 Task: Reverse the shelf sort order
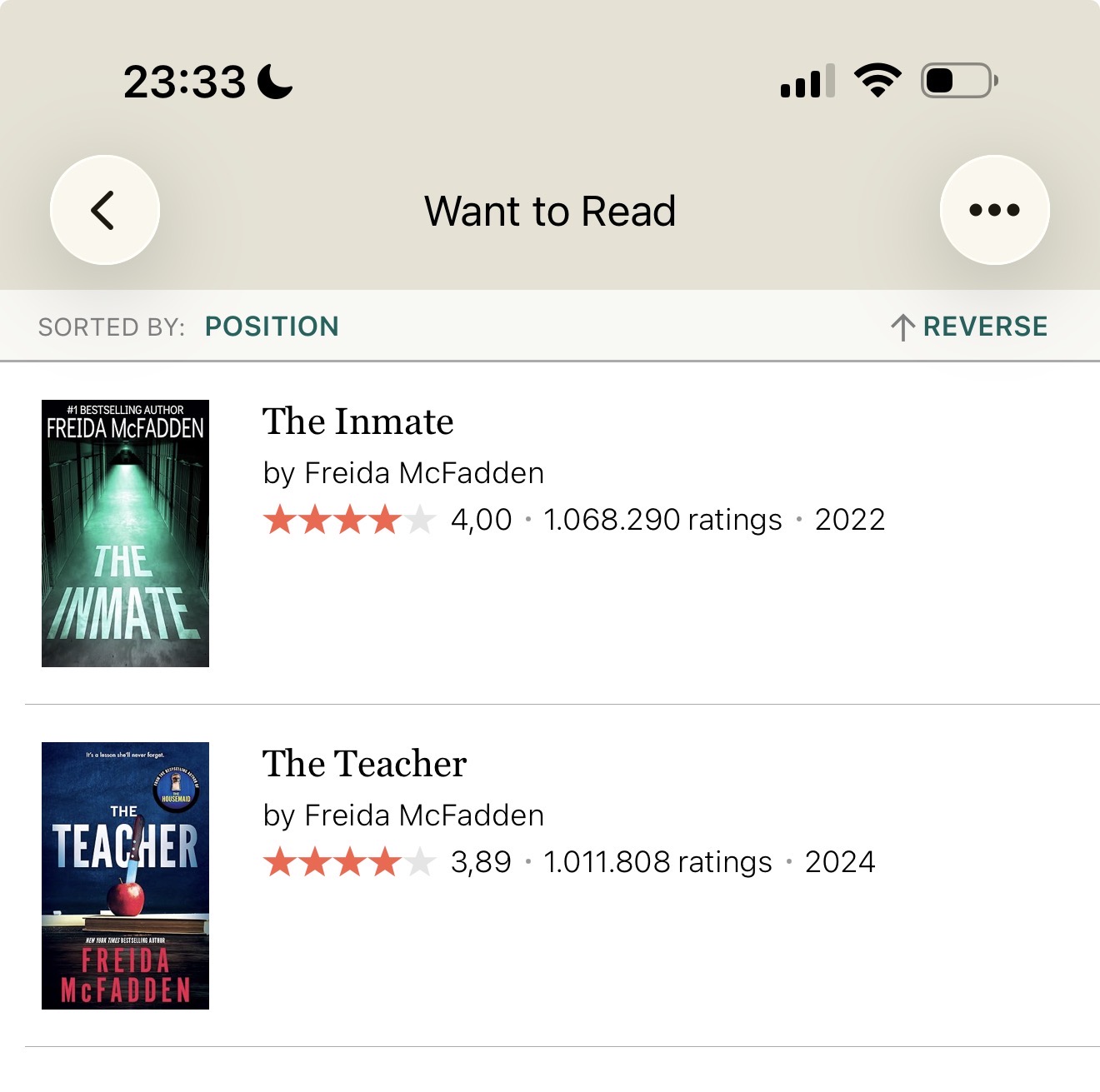969,327
